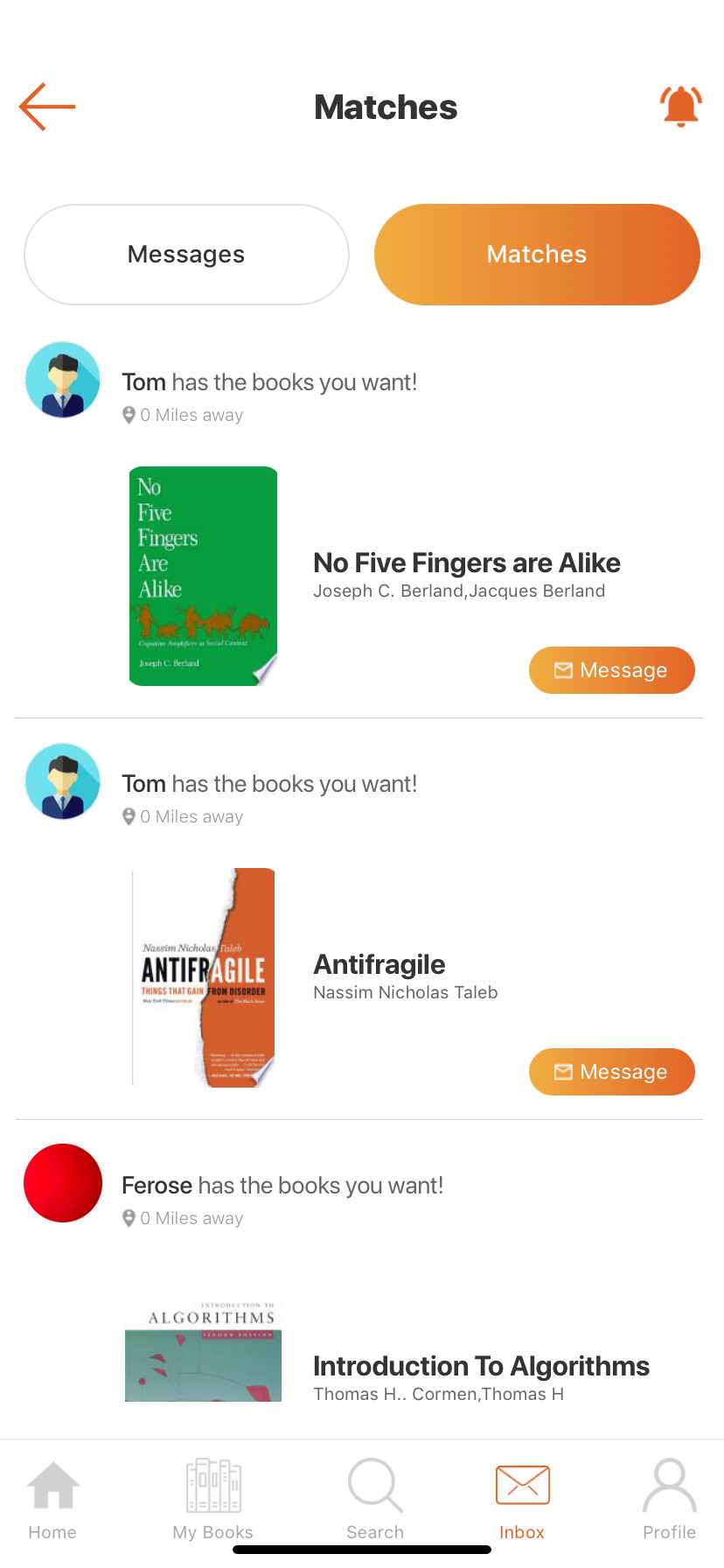Image resolution: width=724 pixels, height=1568 pixels.
Task: View Ferose's profile picture
Action: click(63, 1183)
